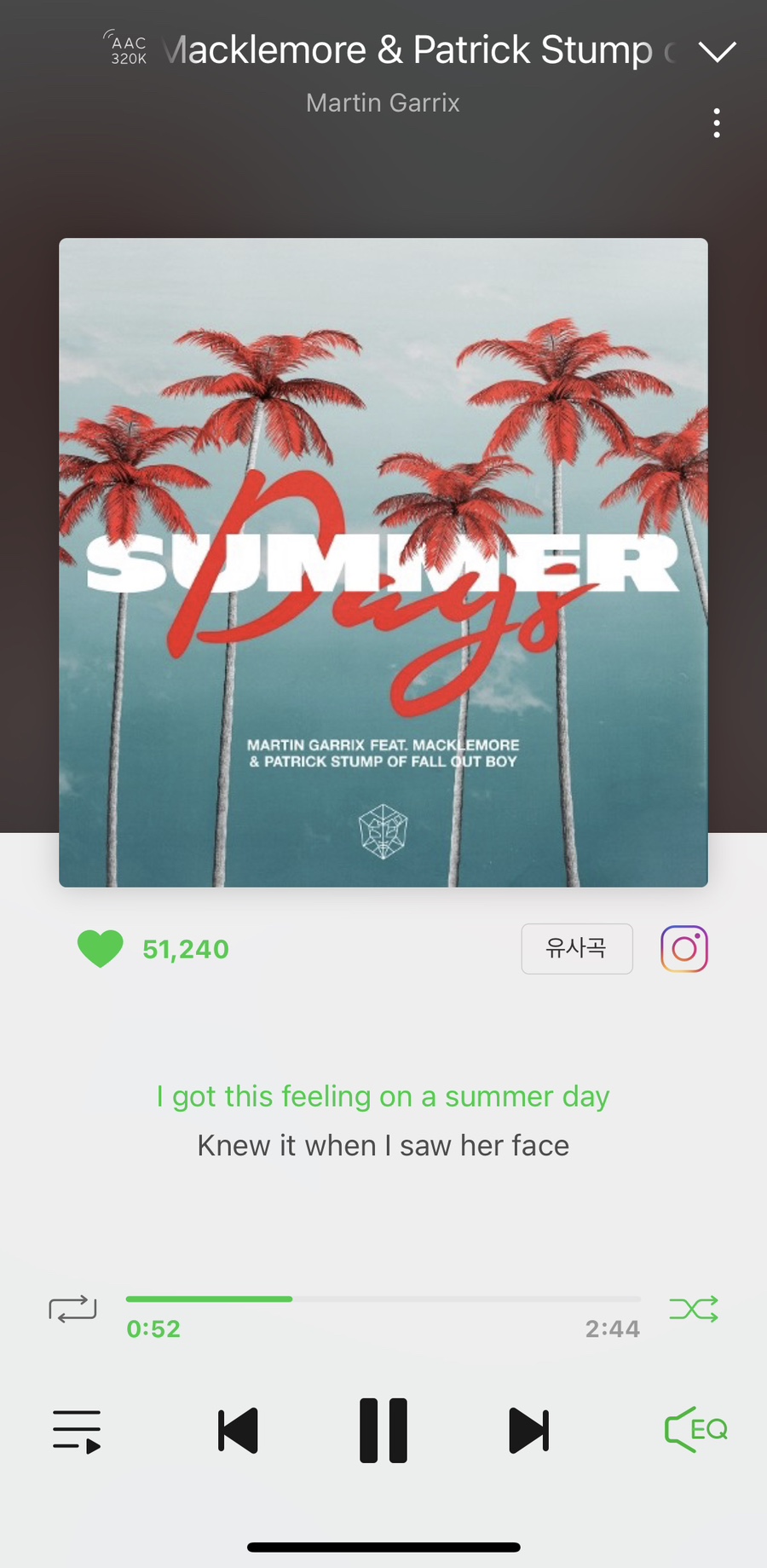Unlike the song via green heart
Viewport: 767px width, 1568px height.
(x=101, y=949)
